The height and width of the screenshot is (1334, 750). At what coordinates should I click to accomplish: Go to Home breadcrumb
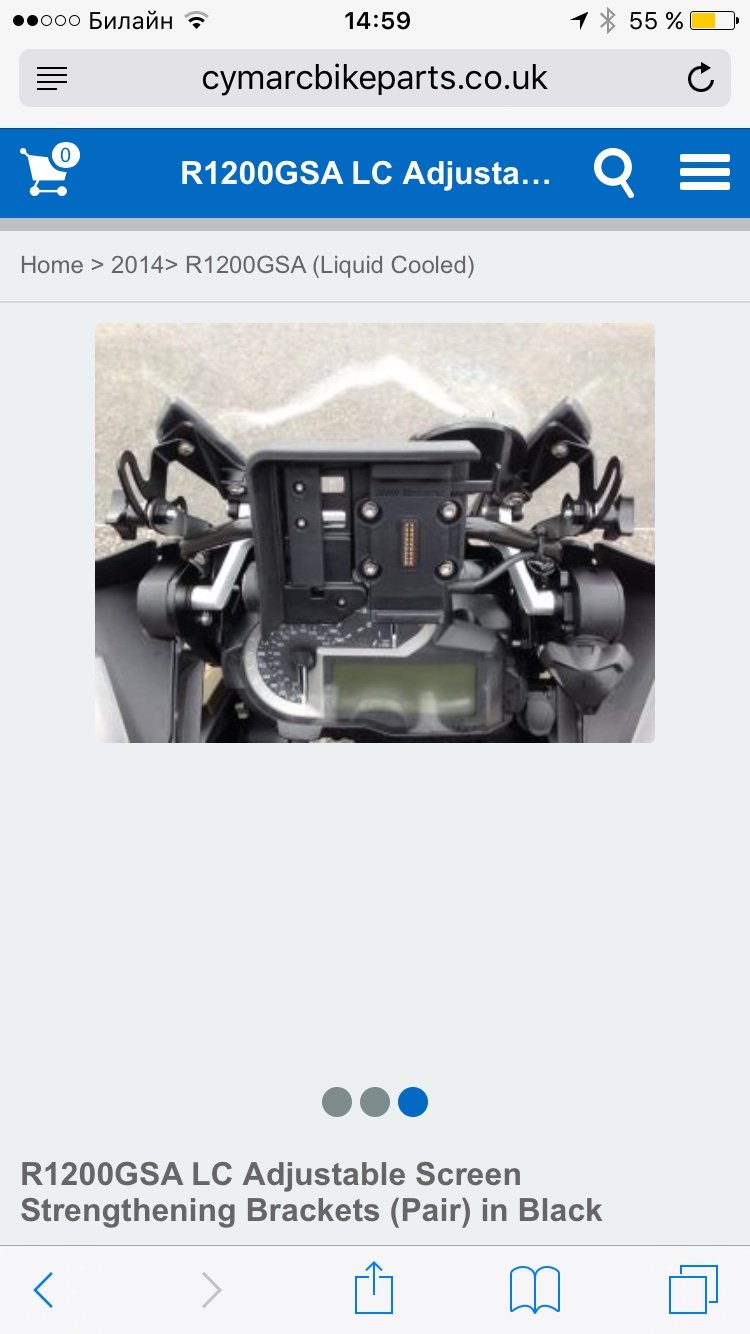pyautogui.click(x=52, y=265)
